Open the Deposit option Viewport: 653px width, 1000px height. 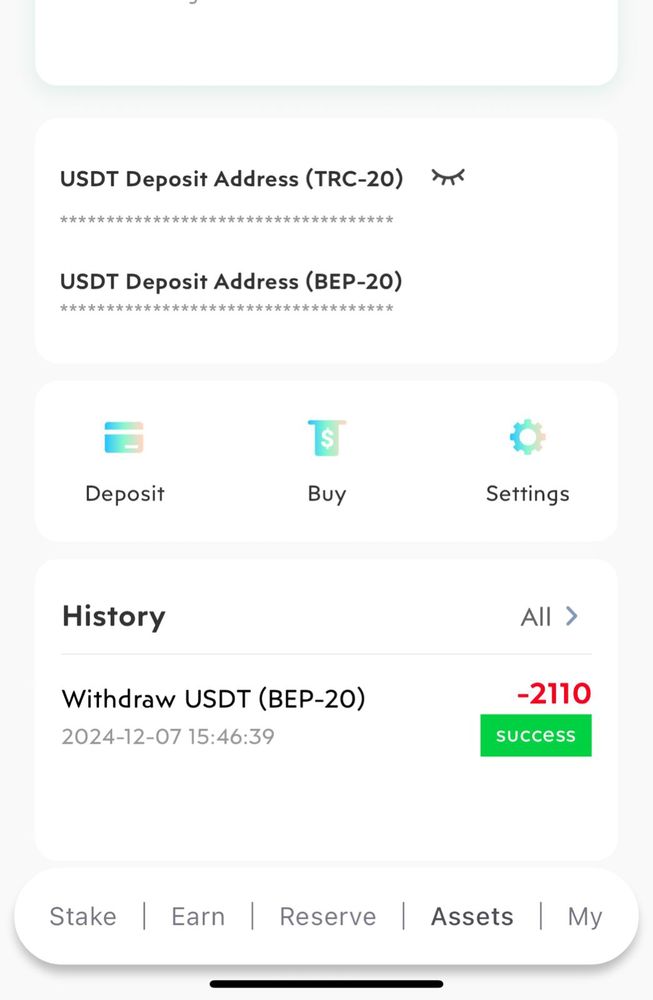point(124,460)
